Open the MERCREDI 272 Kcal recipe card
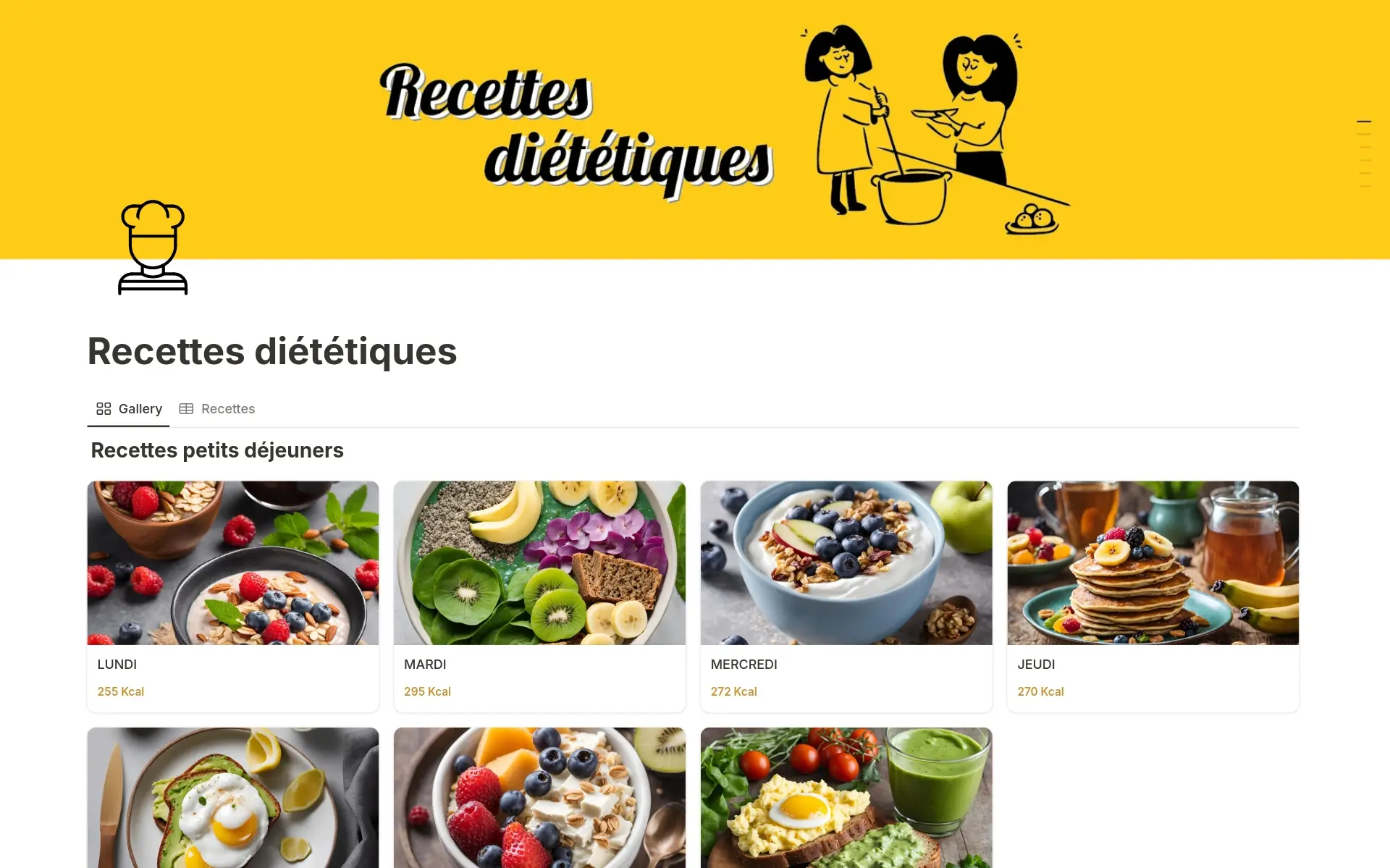 pyautogui.click(x=846, y=595)
